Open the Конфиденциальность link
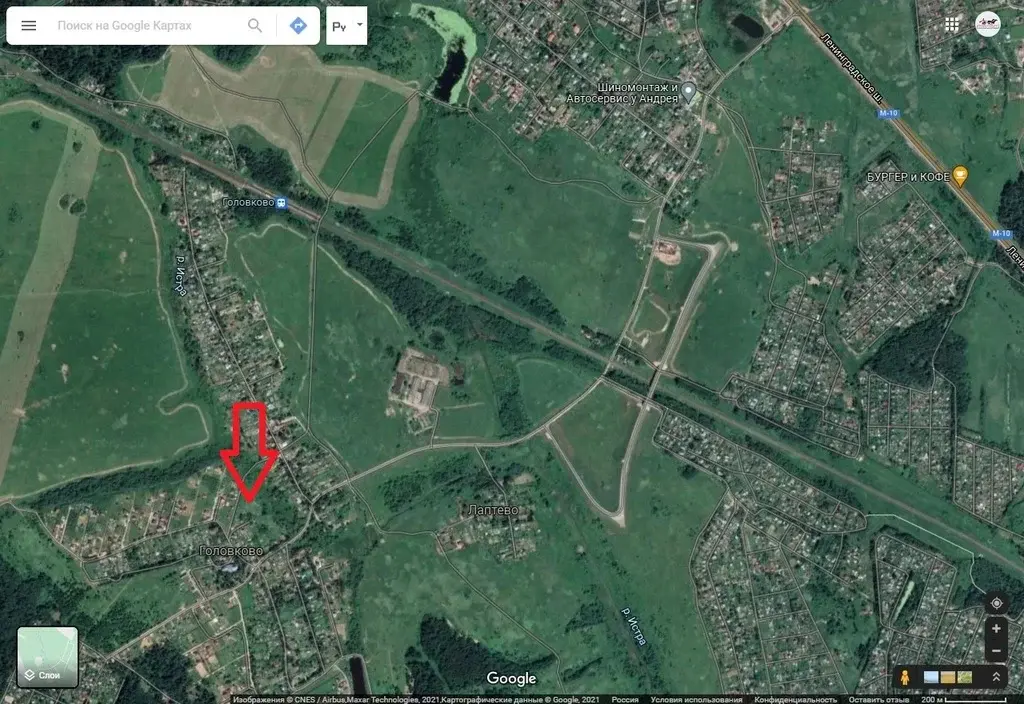Image resolution: width=1024 pixels, height=704 pixels. tap(795, 699)
